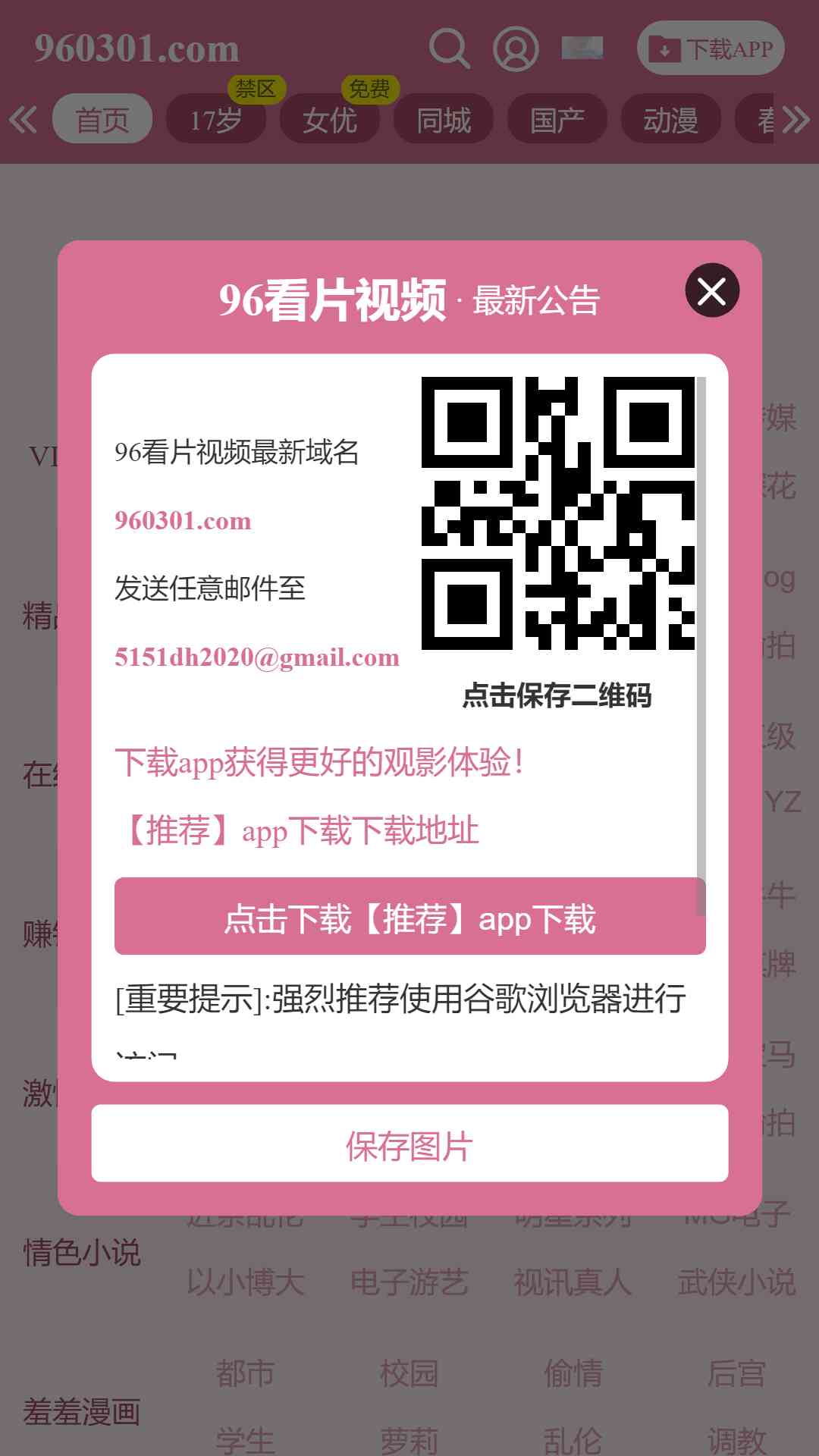Tap 点击下载【推荐】app下载 button
Screen dimensions: 819x1456
pyautogui.click(x=409, y=916)
